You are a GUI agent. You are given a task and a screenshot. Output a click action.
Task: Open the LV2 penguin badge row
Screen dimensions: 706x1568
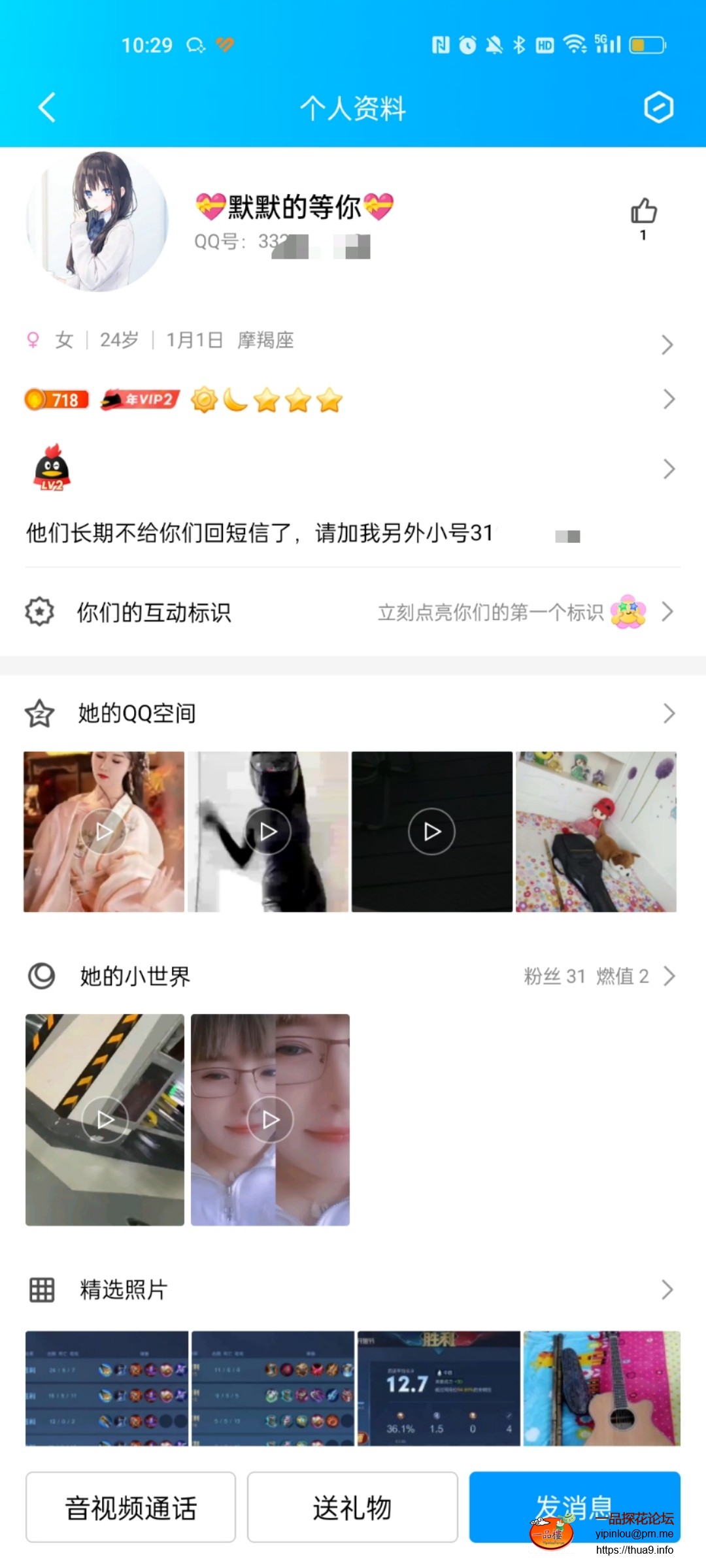coord(353,468)
